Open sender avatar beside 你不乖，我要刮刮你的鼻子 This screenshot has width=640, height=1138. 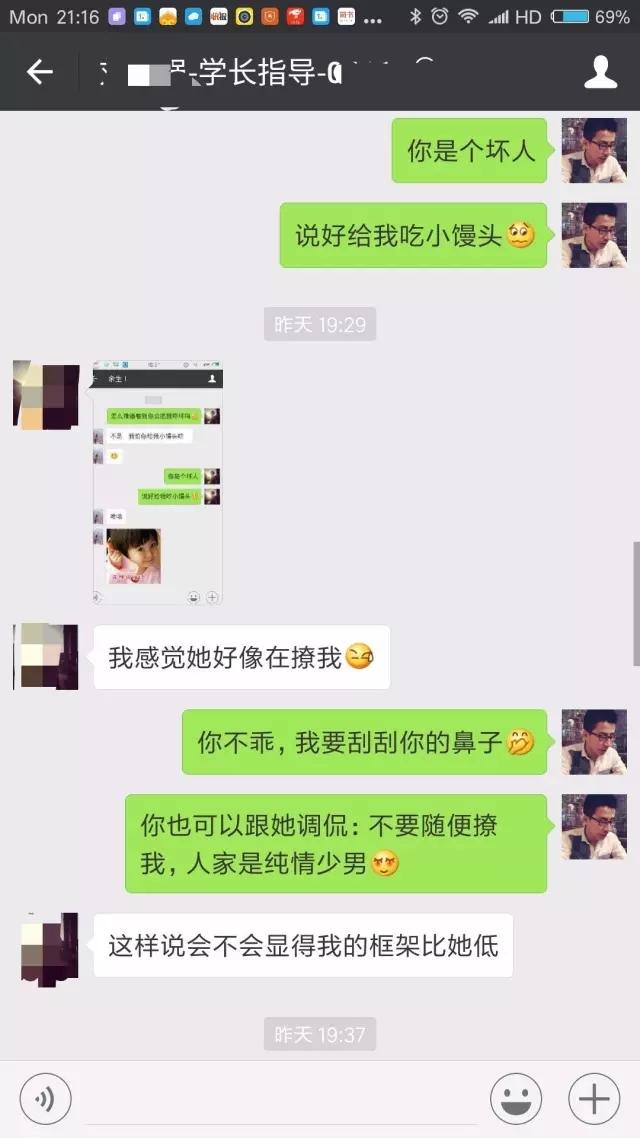[593, 742]
